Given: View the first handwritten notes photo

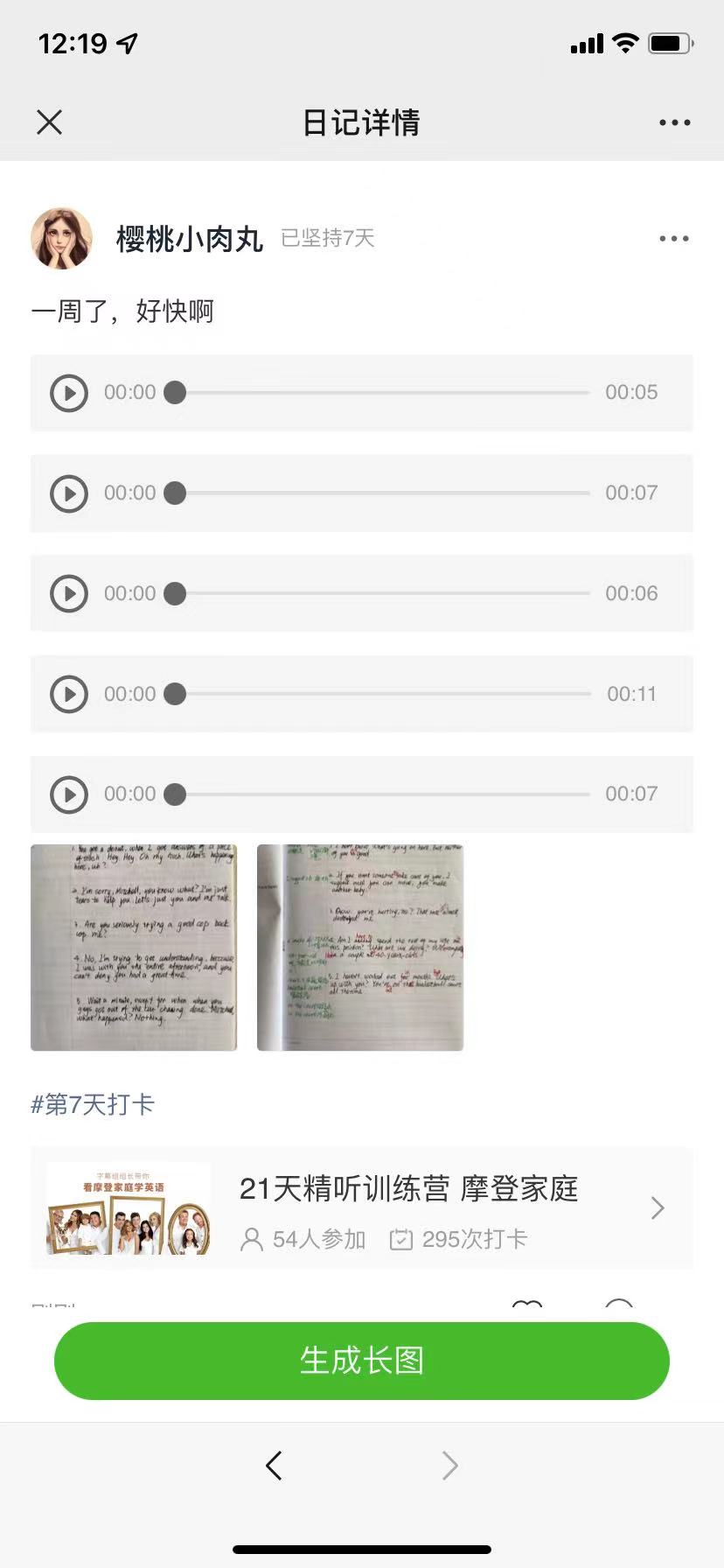Looking at the screenshot, I should 134,948.
